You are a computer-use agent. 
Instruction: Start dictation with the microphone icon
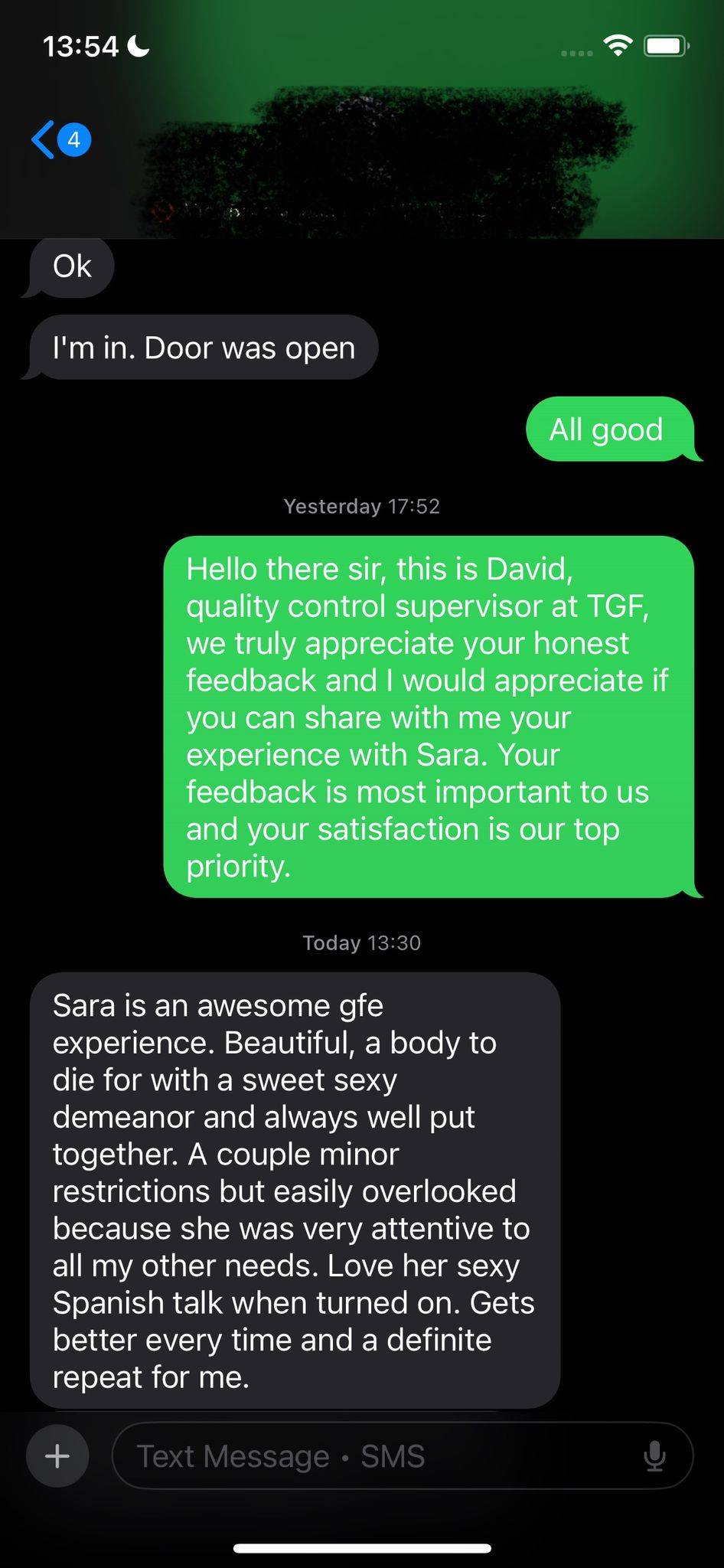click(x=654, y=1455)
